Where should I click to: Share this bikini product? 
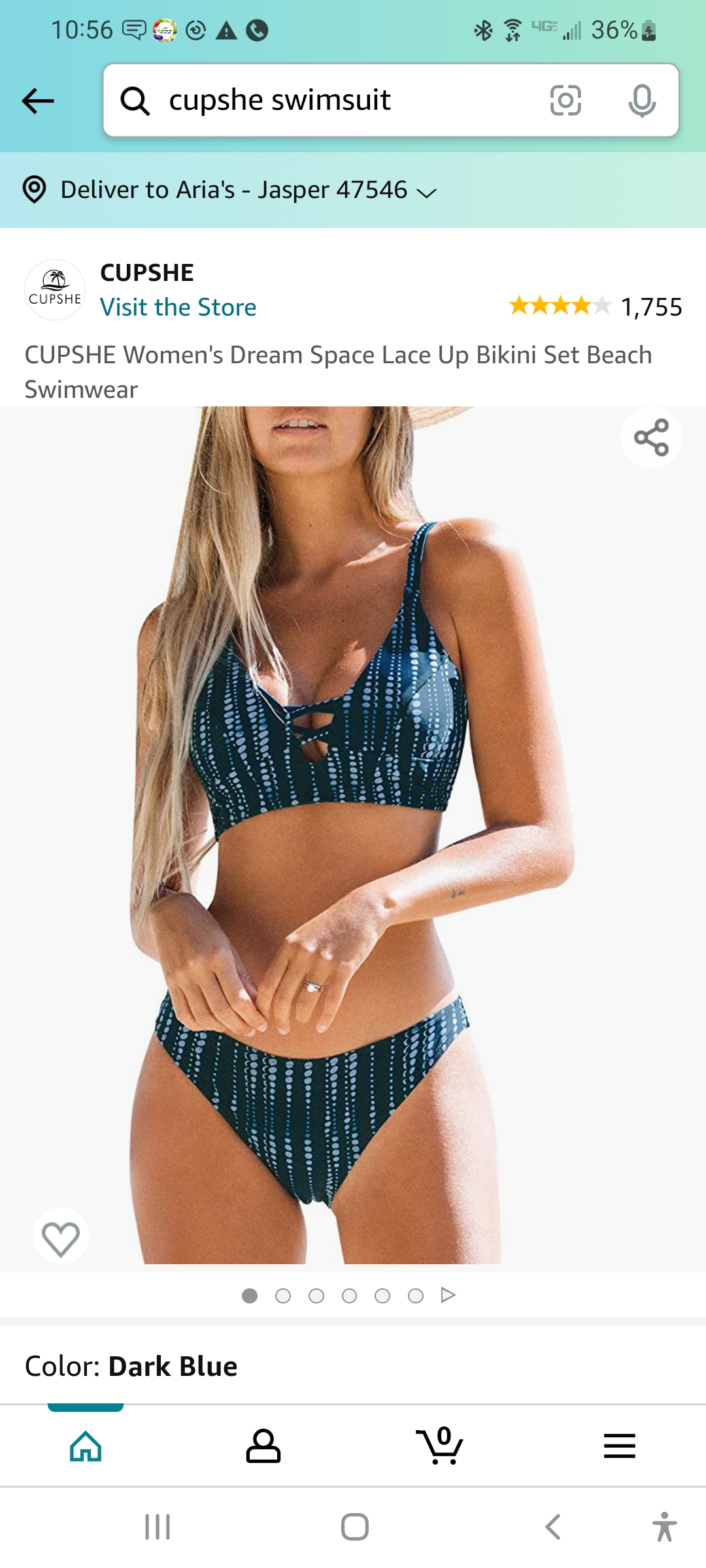[651, 437]
